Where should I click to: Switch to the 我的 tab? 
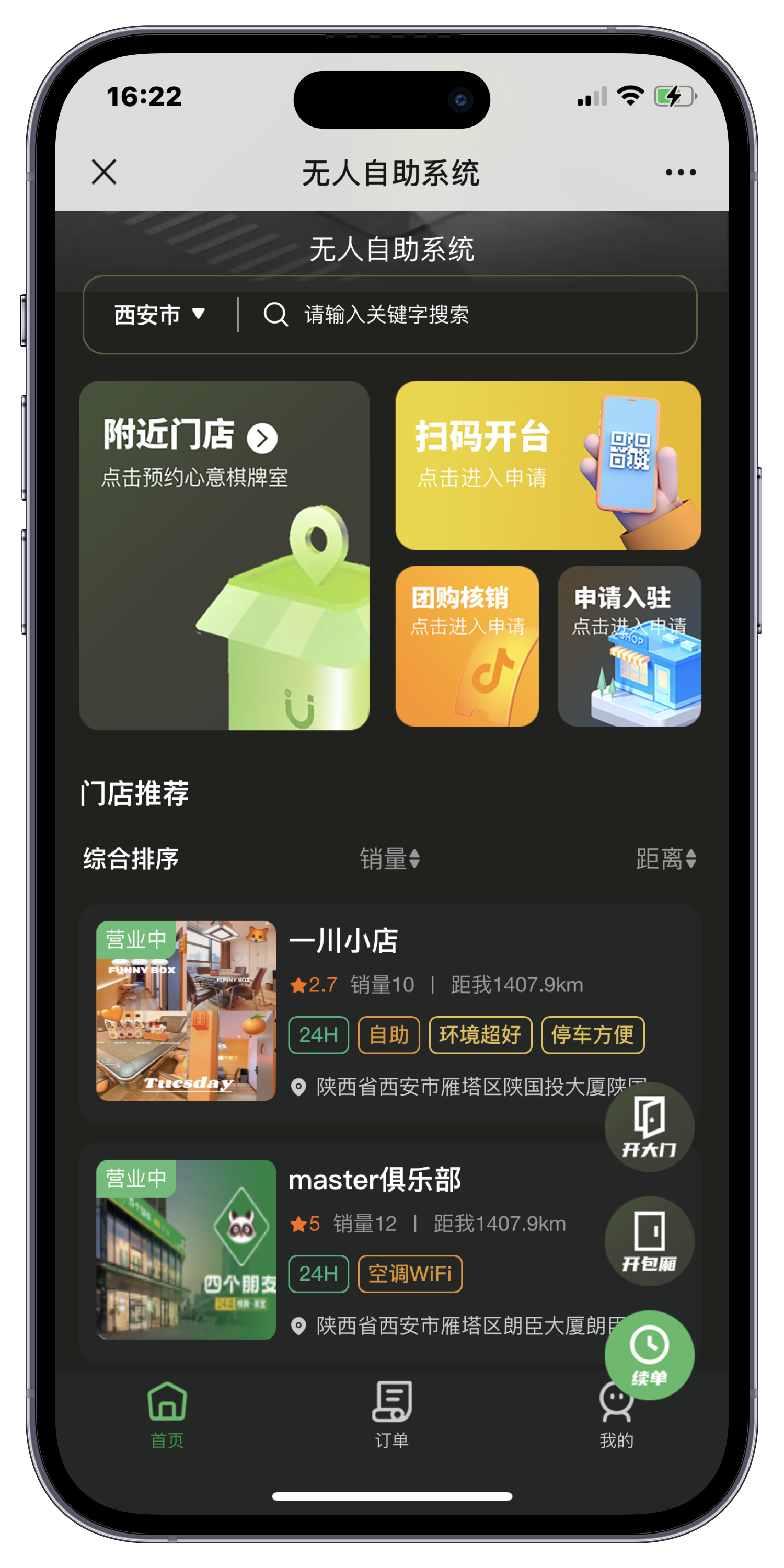click(616, 1415)
